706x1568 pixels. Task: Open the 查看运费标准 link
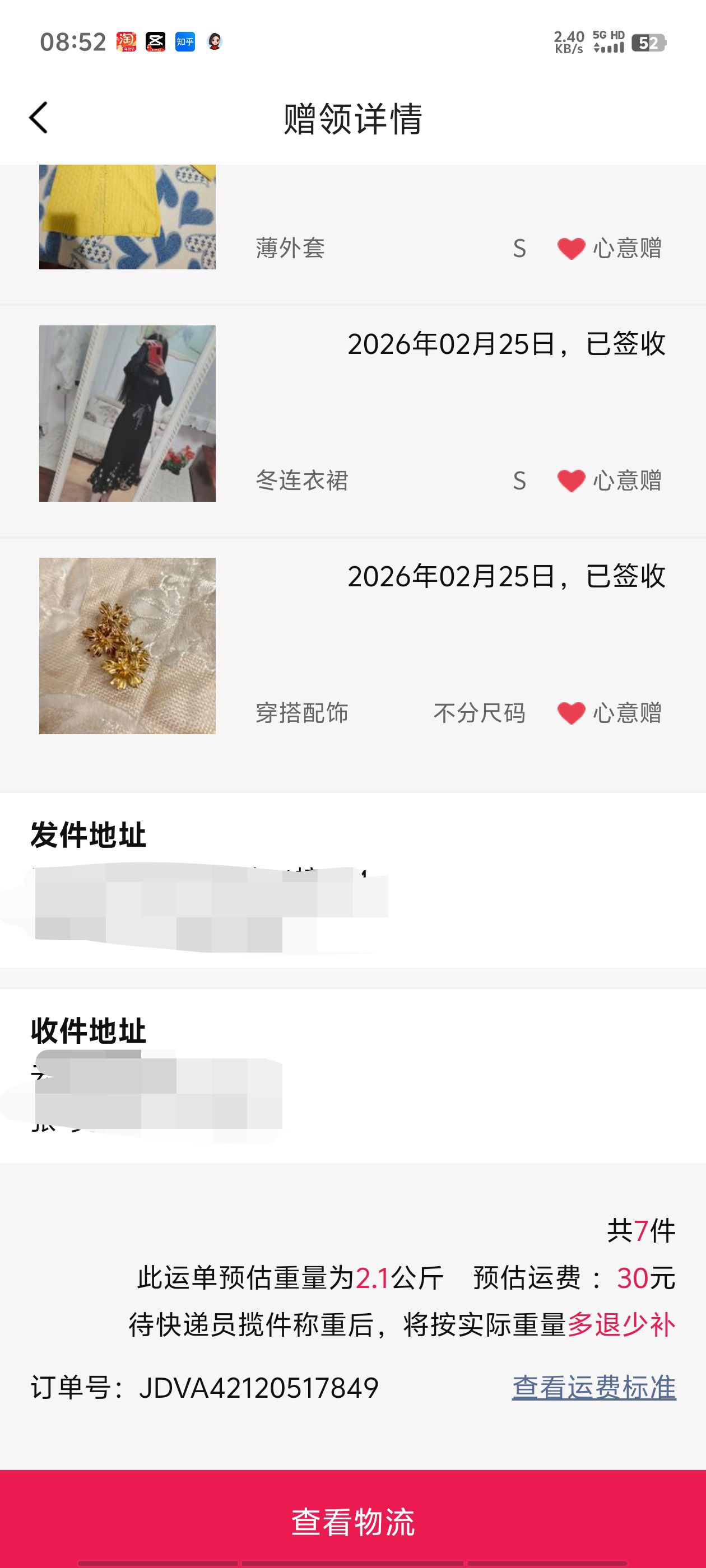tap(593, 1388)
